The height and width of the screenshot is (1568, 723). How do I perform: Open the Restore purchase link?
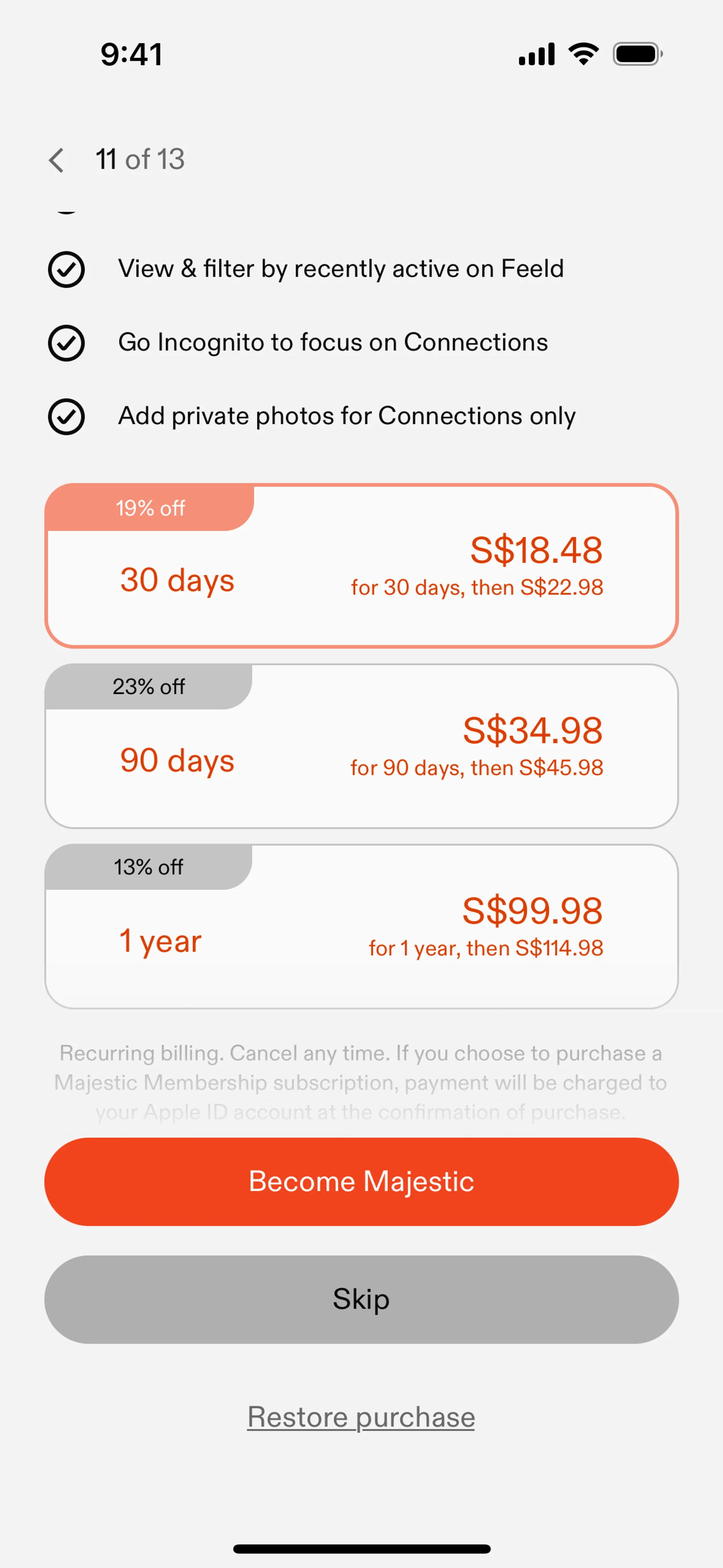pos(361,1417)
